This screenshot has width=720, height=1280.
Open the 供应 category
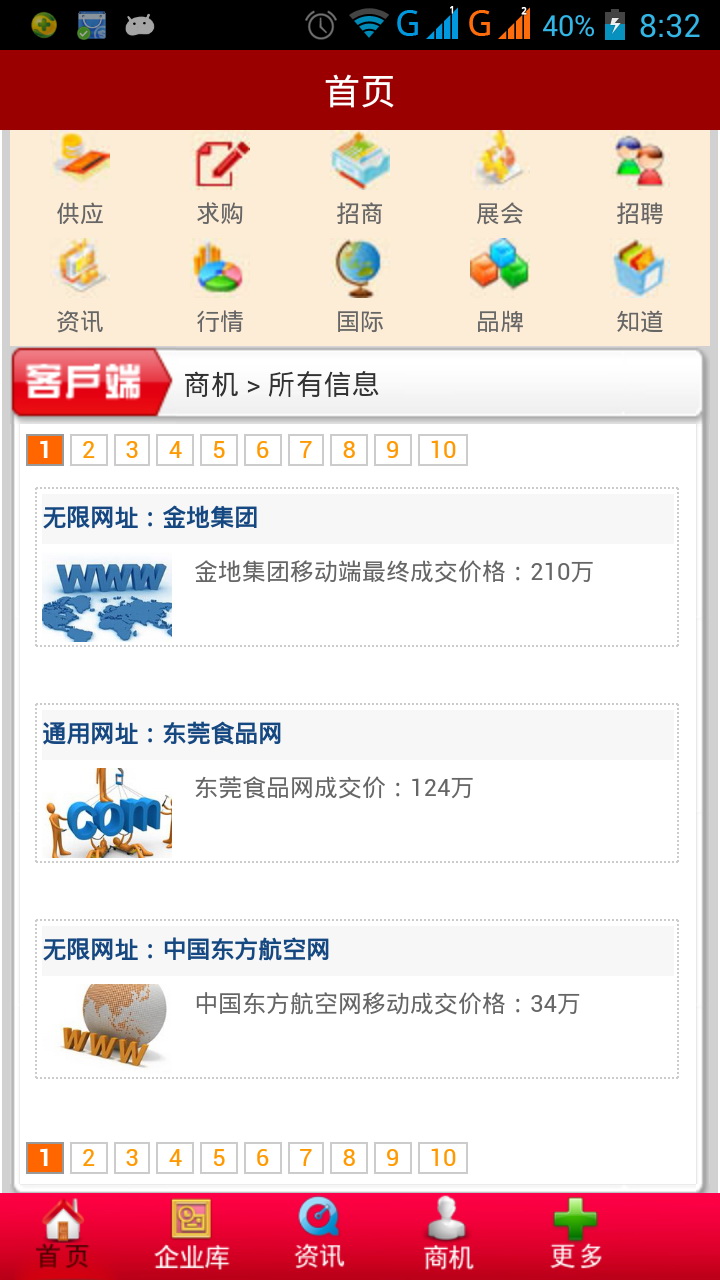[x=80, y=180]
